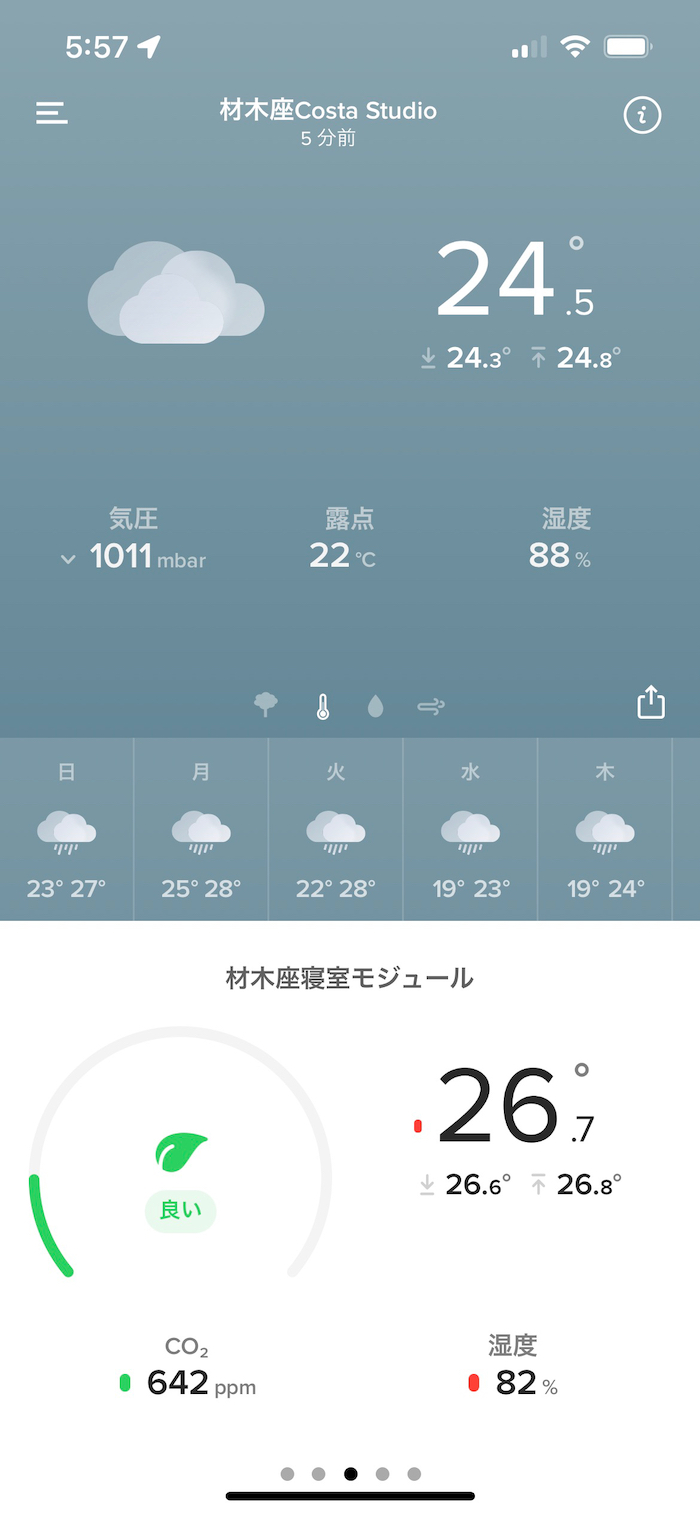Viewport: 700px width, 1515px height.
Task: Switch to the water drop rain view
Action: [376, 707]
